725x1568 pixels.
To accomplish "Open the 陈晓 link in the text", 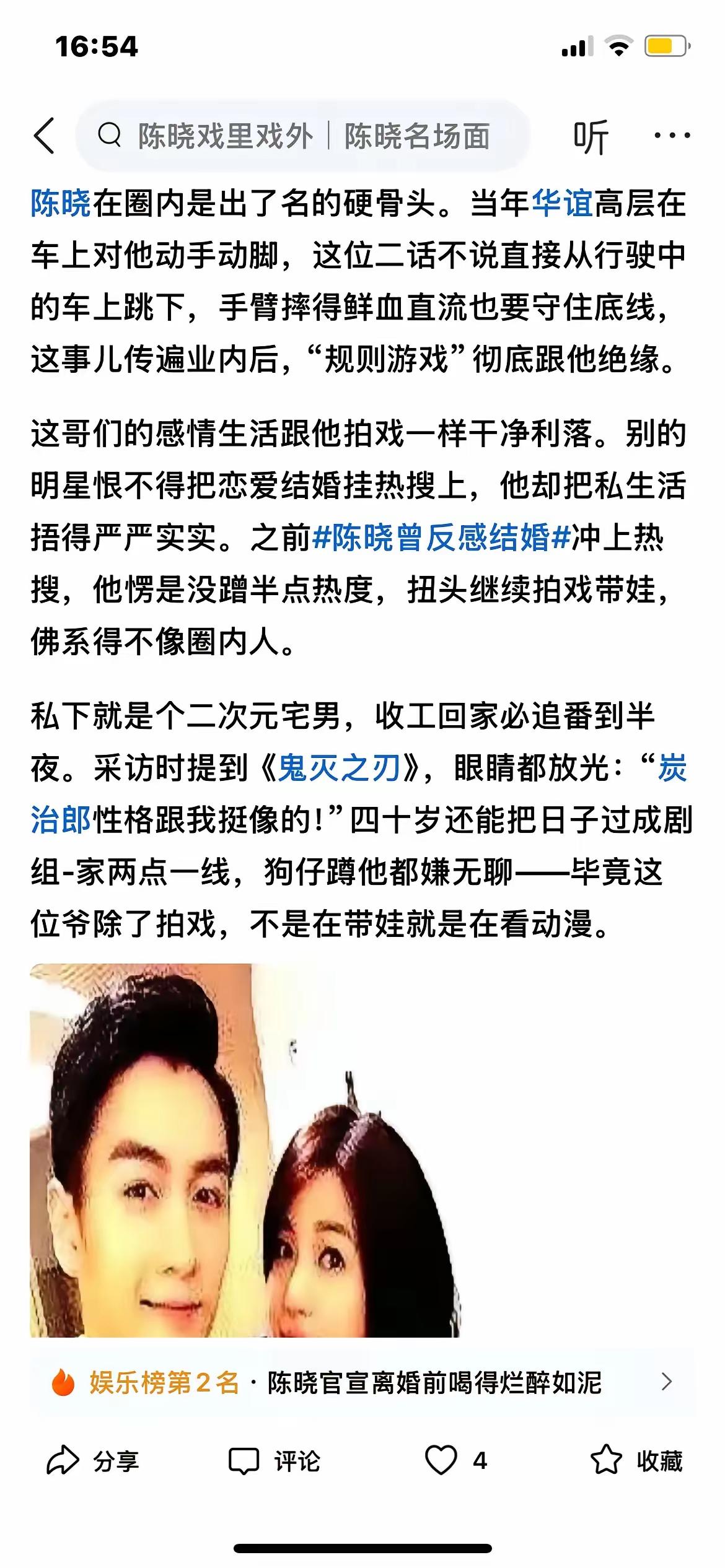I will pyautogui.click(x=61, y=204).
